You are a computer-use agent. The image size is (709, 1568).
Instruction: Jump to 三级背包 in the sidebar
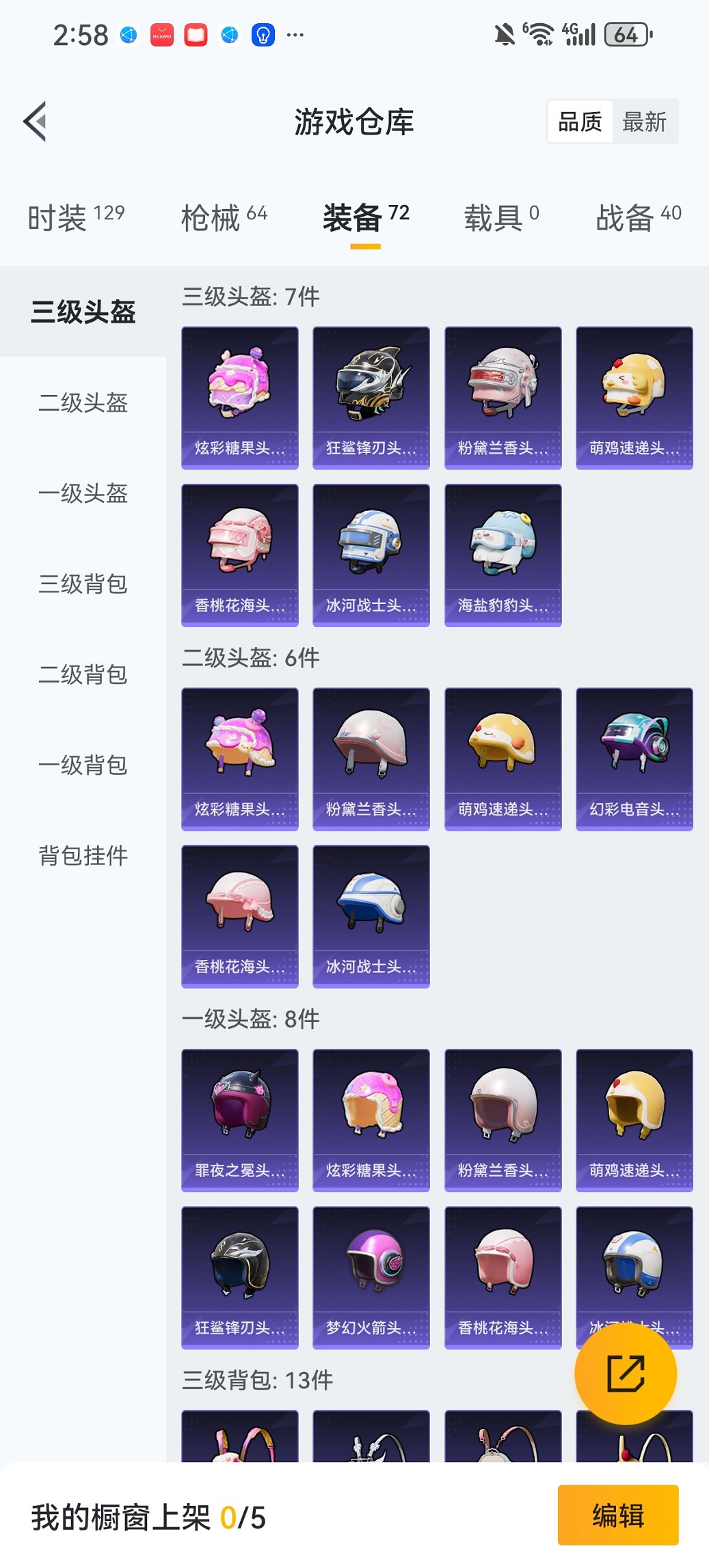tap(83, 584)
